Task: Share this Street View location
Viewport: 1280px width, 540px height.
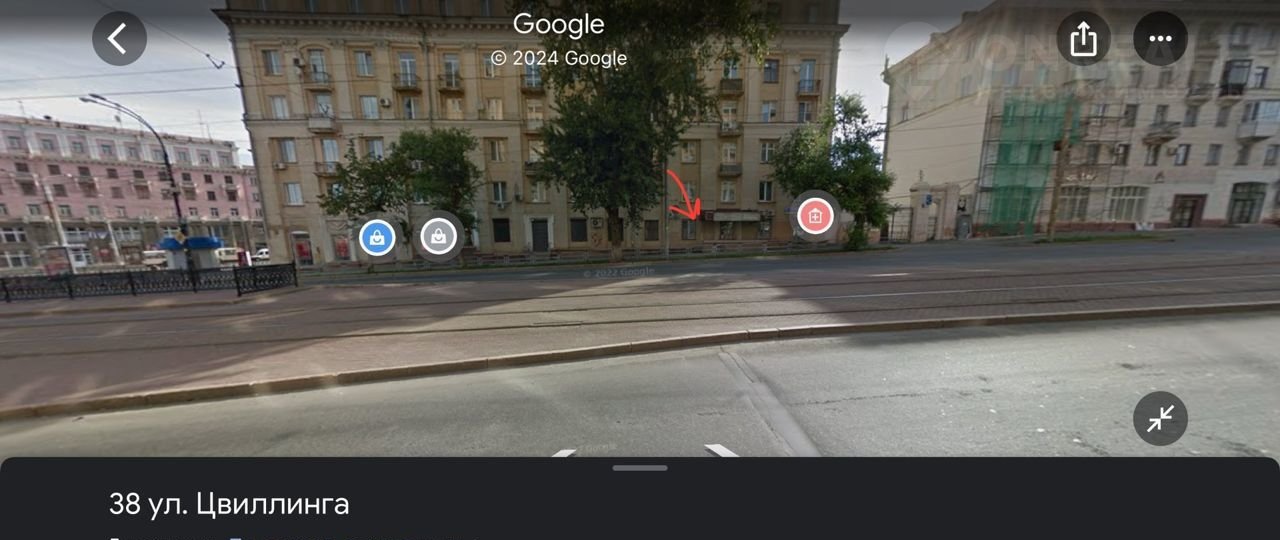Action: (1083, 39)
